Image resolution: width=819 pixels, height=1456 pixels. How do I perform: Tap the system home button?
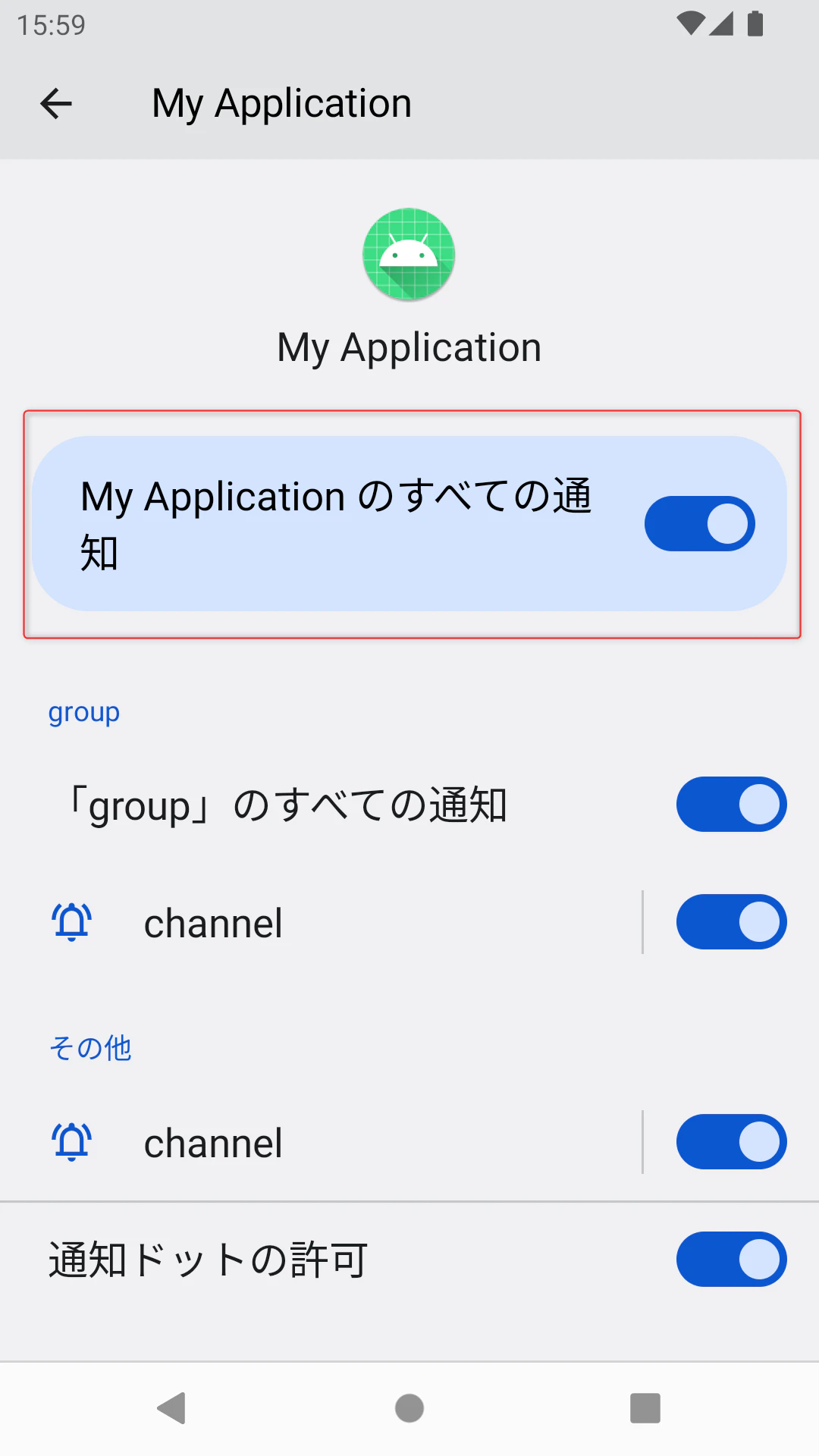[409, 1408]
